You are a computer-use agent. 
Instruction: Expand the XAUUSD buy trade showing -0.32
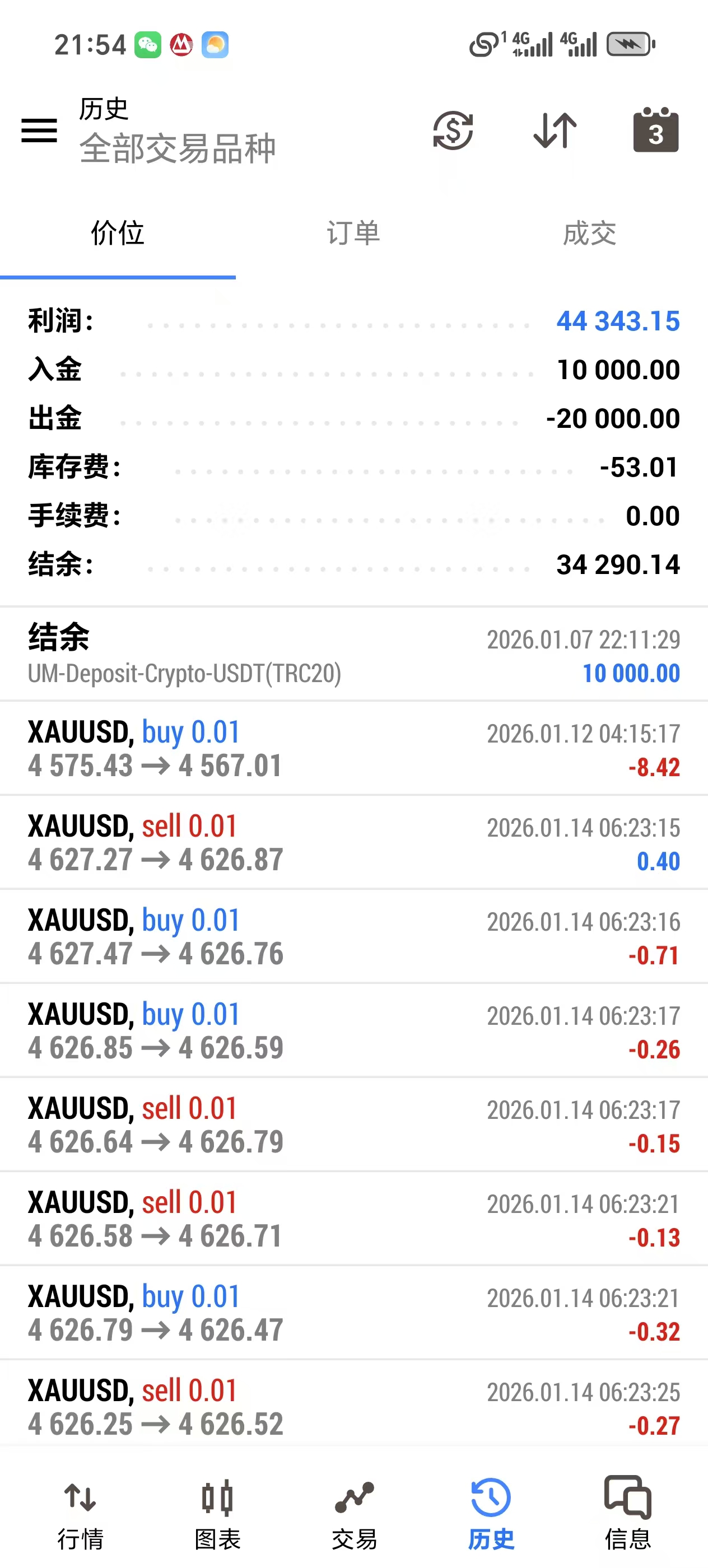point(353,1313)
